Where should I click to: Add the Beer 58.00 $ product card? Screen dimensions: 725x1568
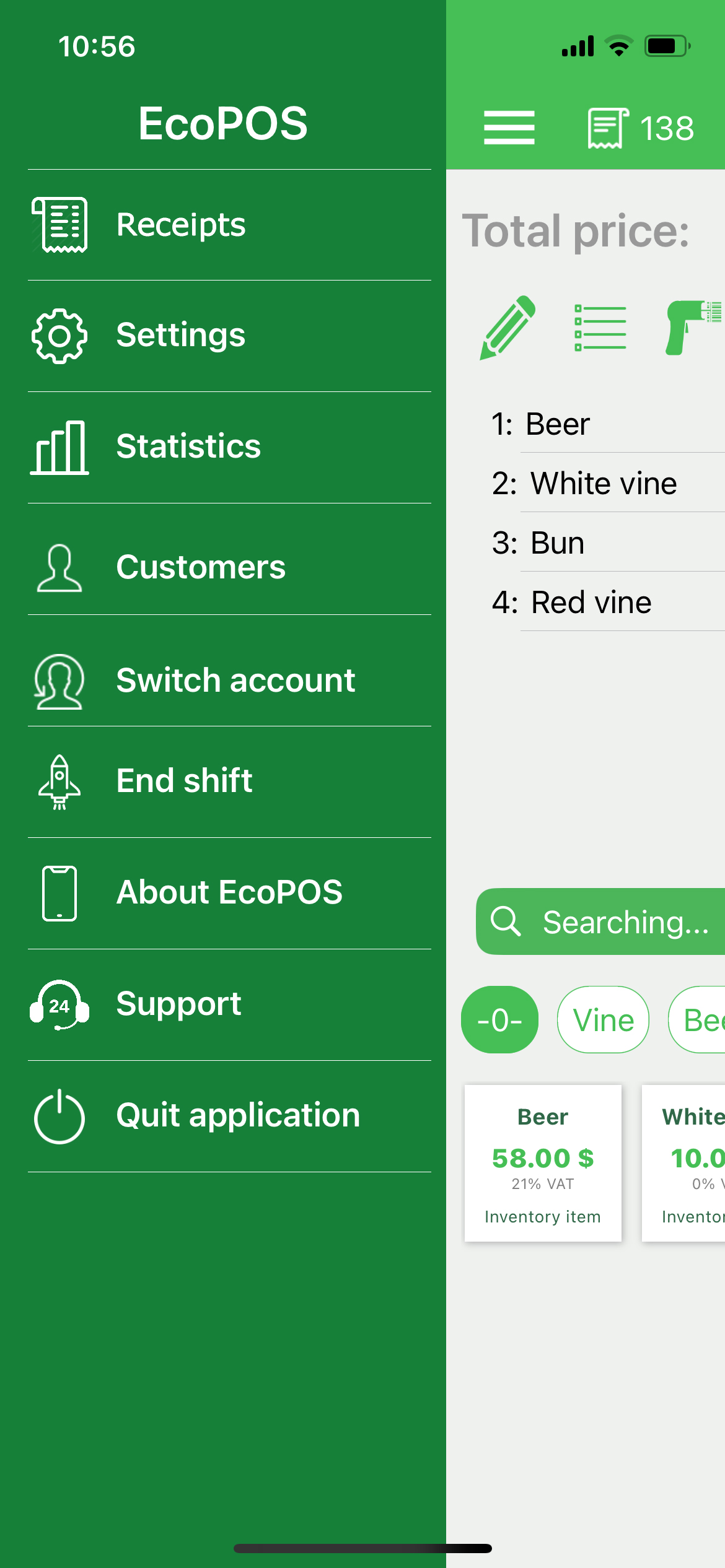[x=543, y=1163]
